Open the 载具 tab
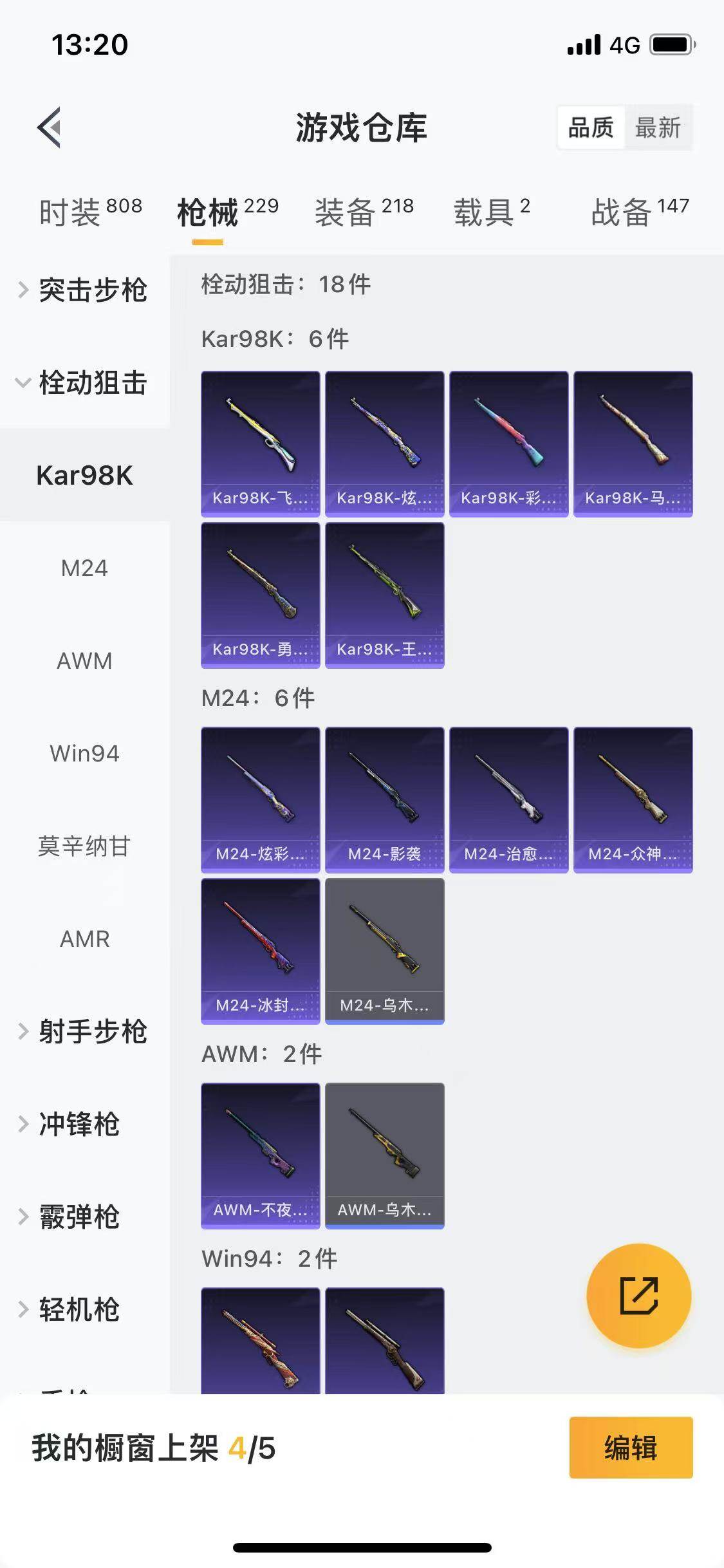Image resolution: width=724 pixels, height=1568 pixels. [492, 211]
